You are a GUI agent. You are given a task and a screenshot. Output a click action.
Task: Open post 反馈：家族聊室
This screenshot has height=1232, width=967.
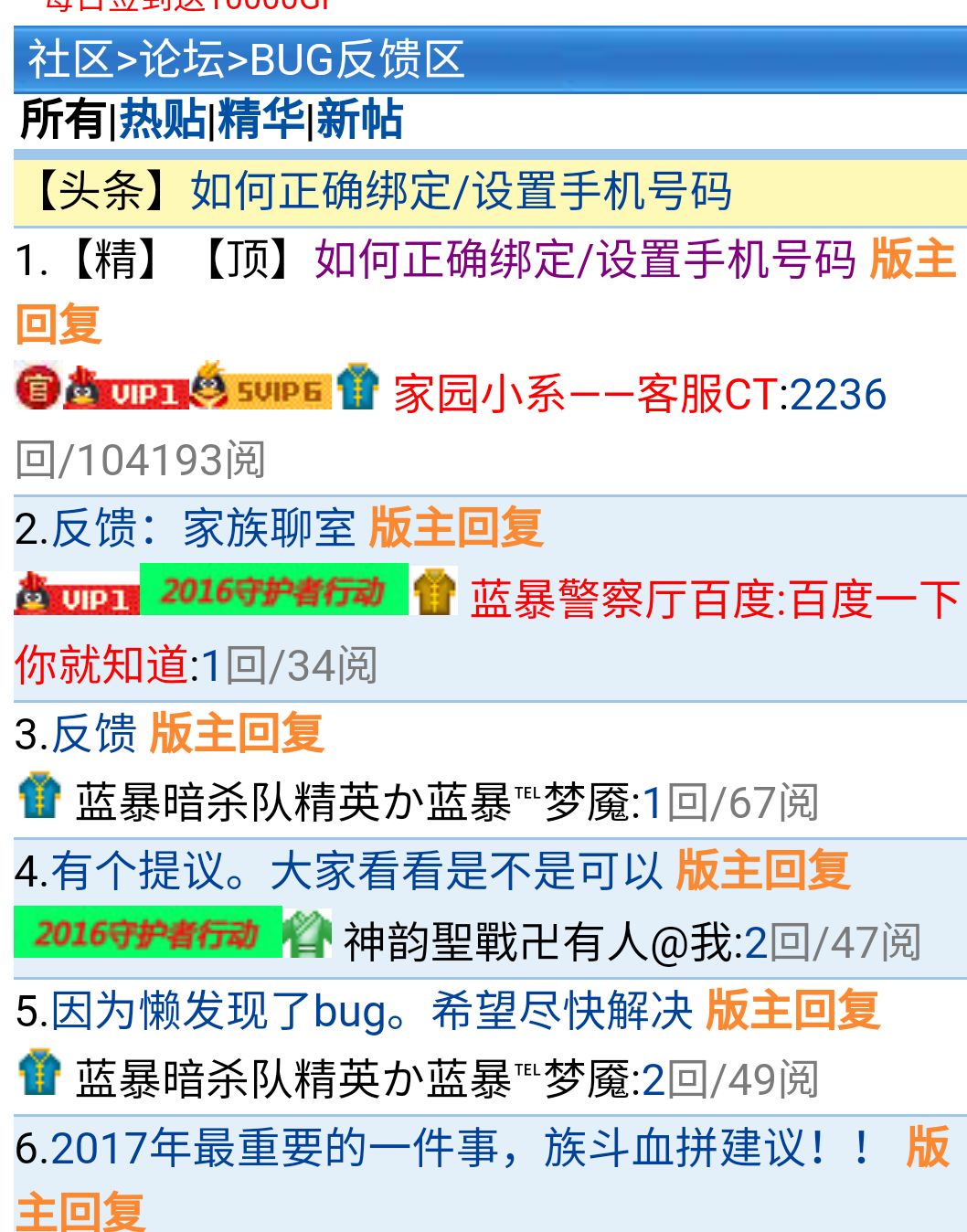203,529
